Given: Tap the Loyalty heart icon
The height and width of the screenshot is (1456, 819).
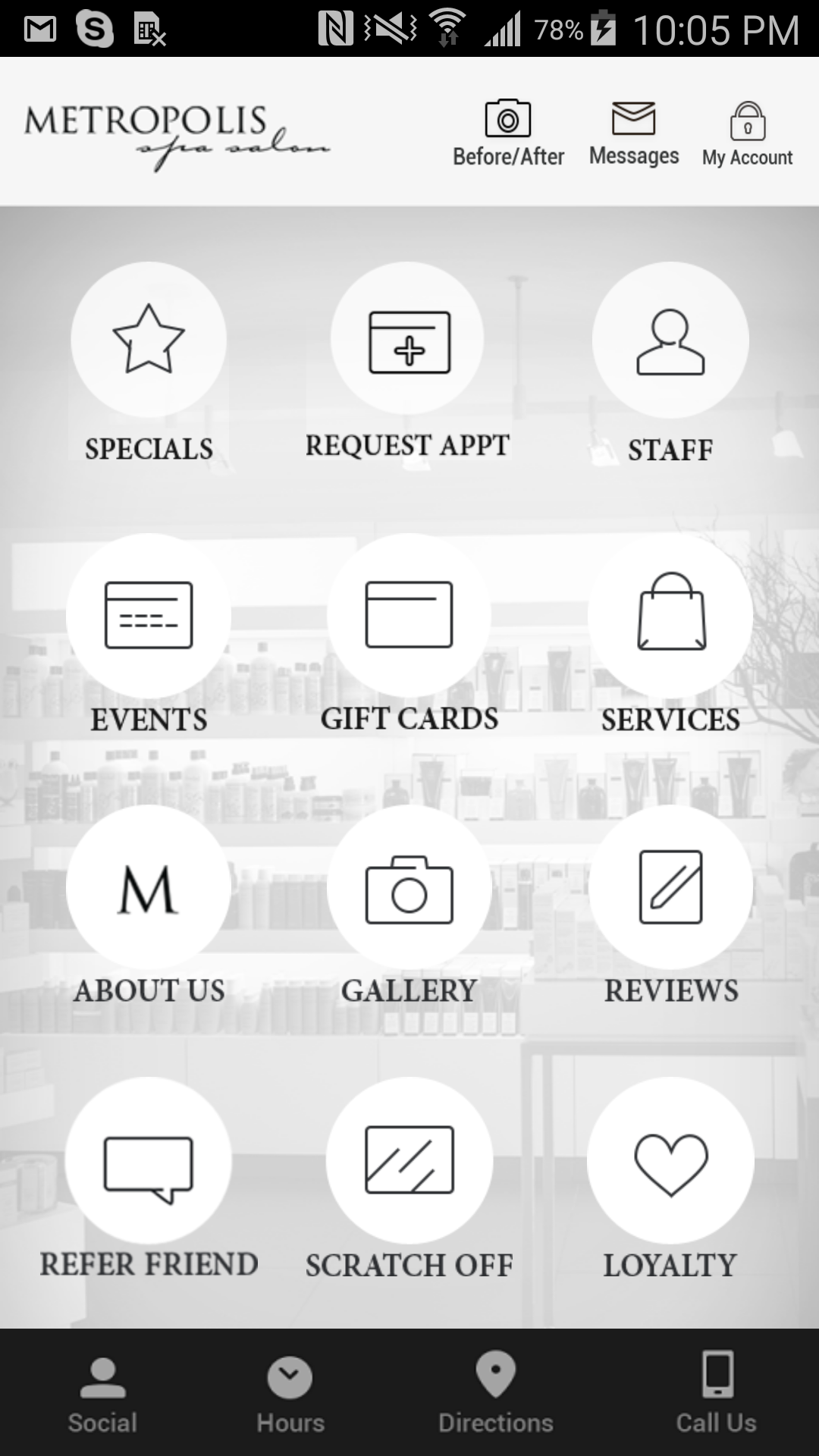Looking at the screenshot, I should coord(670,1160).
